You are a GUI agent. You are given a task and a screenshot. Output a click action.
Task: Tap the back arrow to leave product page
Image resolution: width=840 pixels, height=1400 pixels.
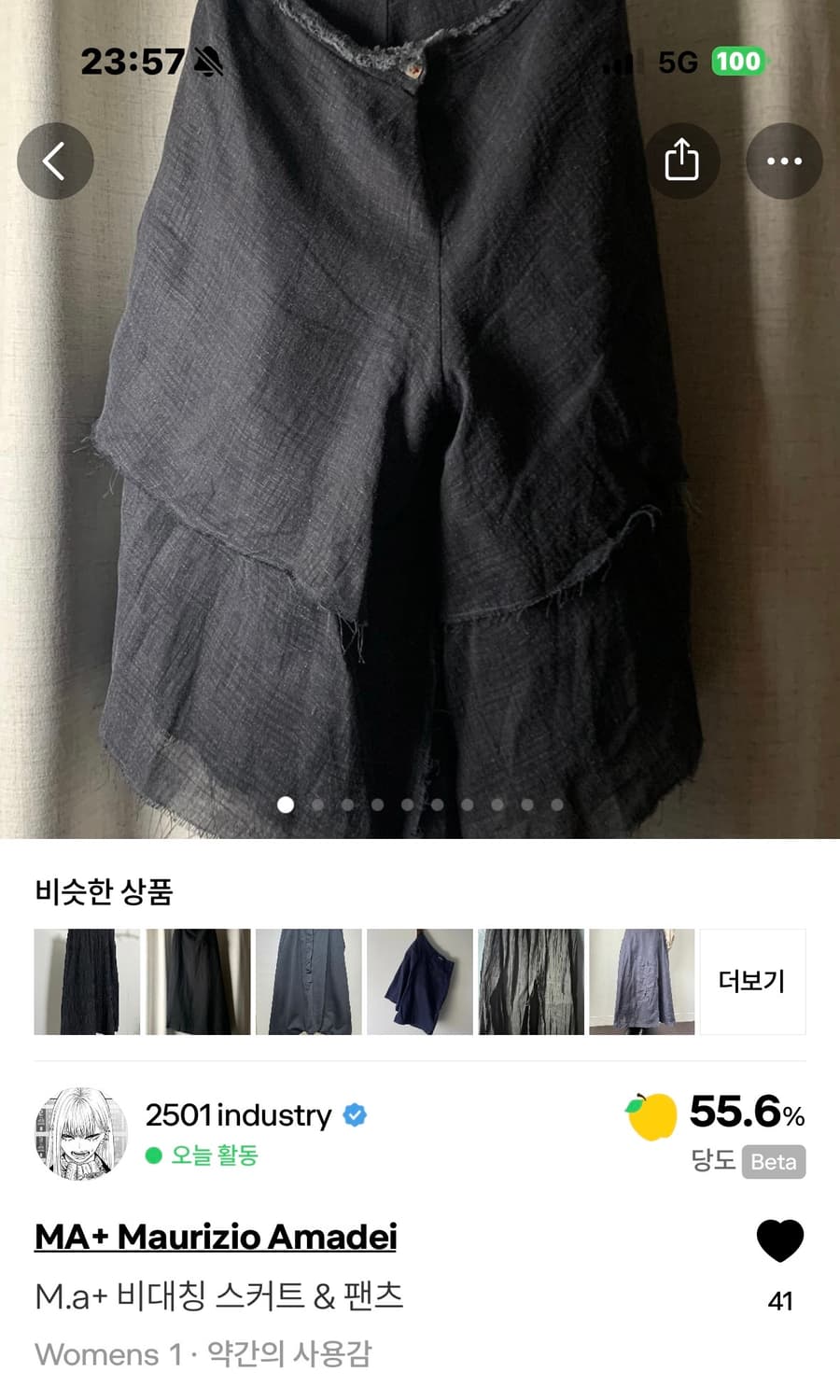coord(54,161)
